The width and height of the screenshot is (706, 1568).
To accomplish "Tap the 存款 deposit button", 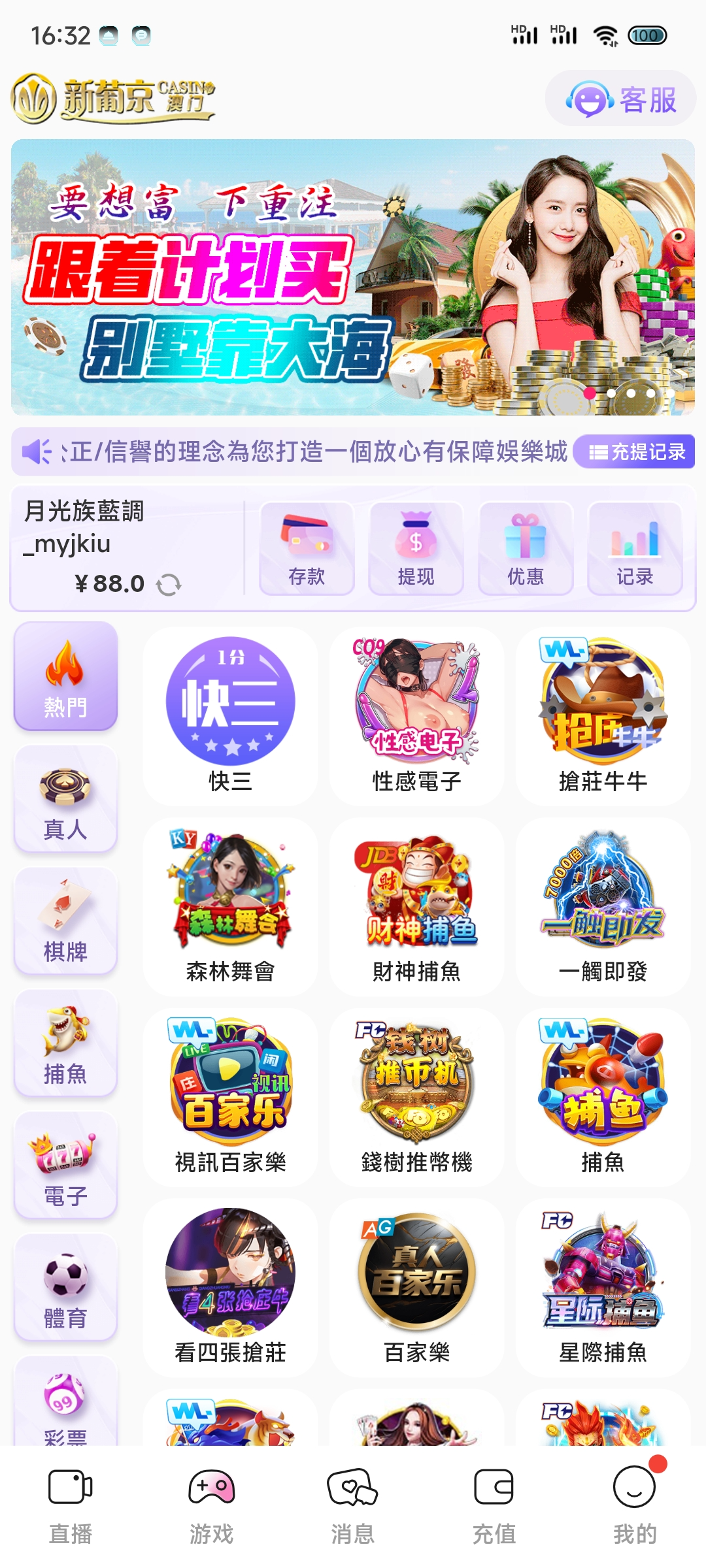I will tap(307, 549).
